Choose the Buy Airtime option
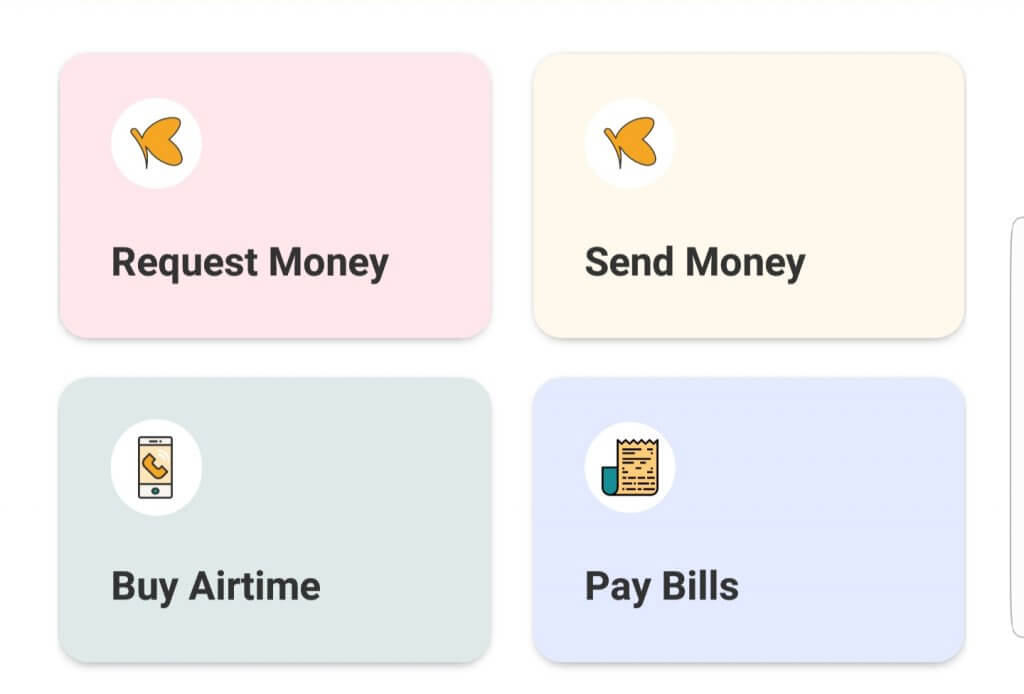Viewport: 1024px width, 694px height. (275, 520)
